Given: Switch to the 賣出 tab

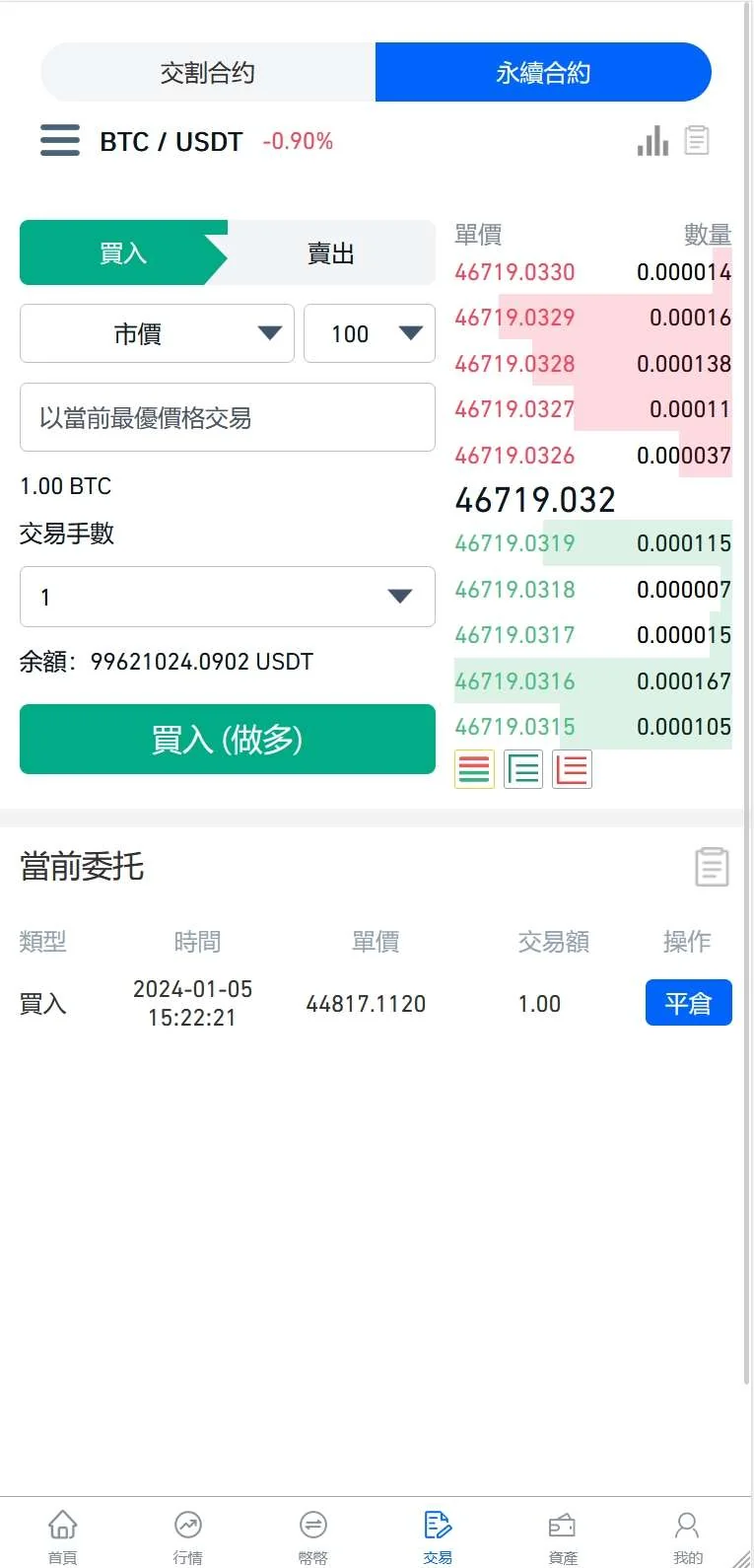Looking at the screenshot, I should point(331,253).
